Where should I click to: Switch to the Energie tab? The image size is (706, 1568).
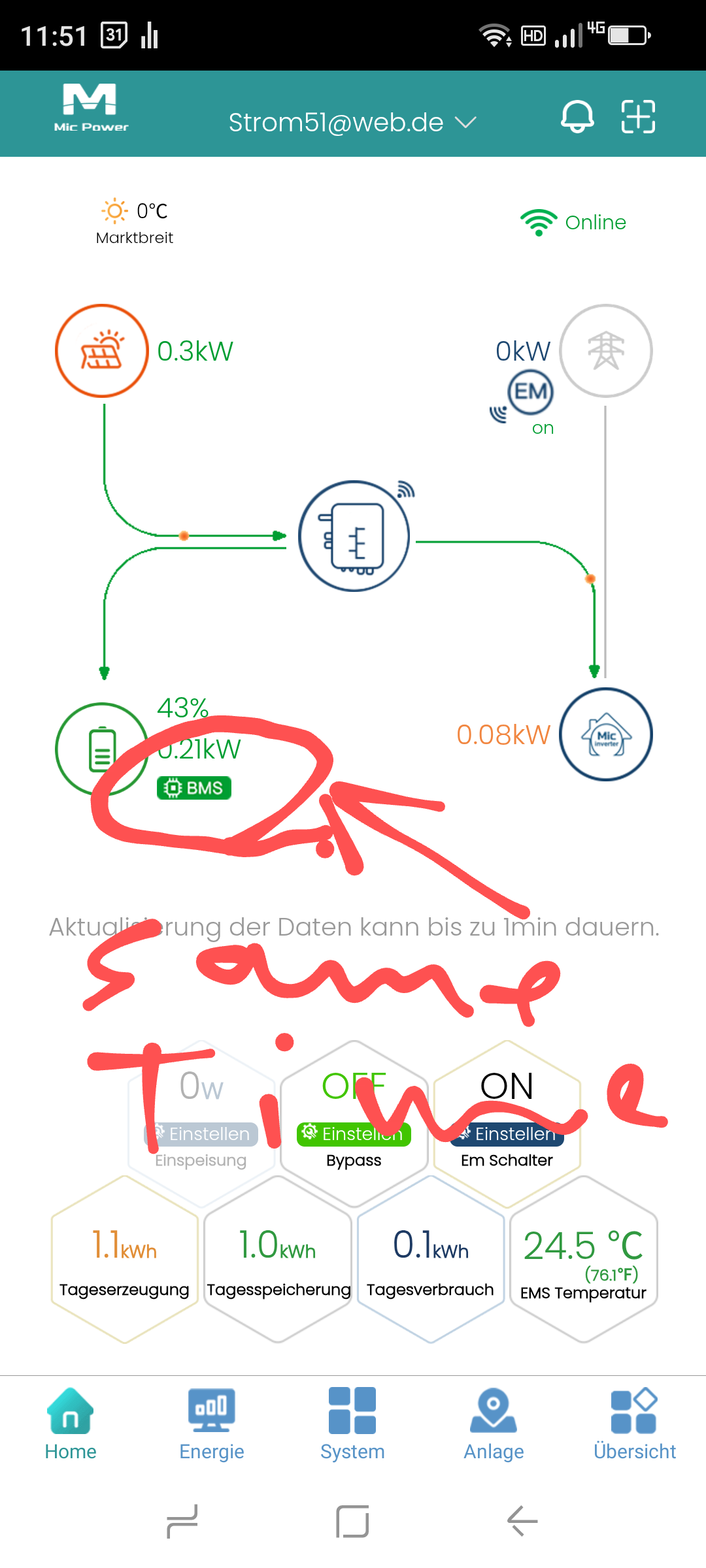[212, 1424]
